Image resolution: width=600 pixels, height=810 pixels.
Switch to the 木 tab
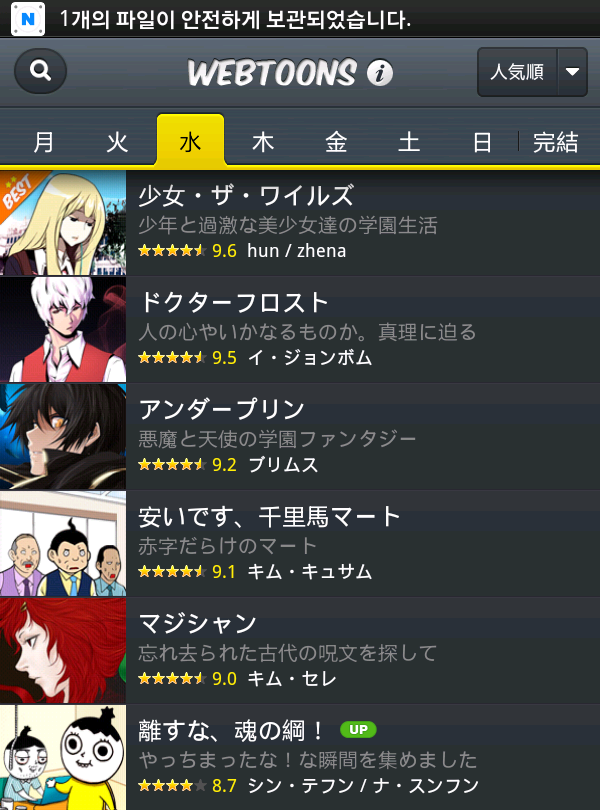(263, 142)
